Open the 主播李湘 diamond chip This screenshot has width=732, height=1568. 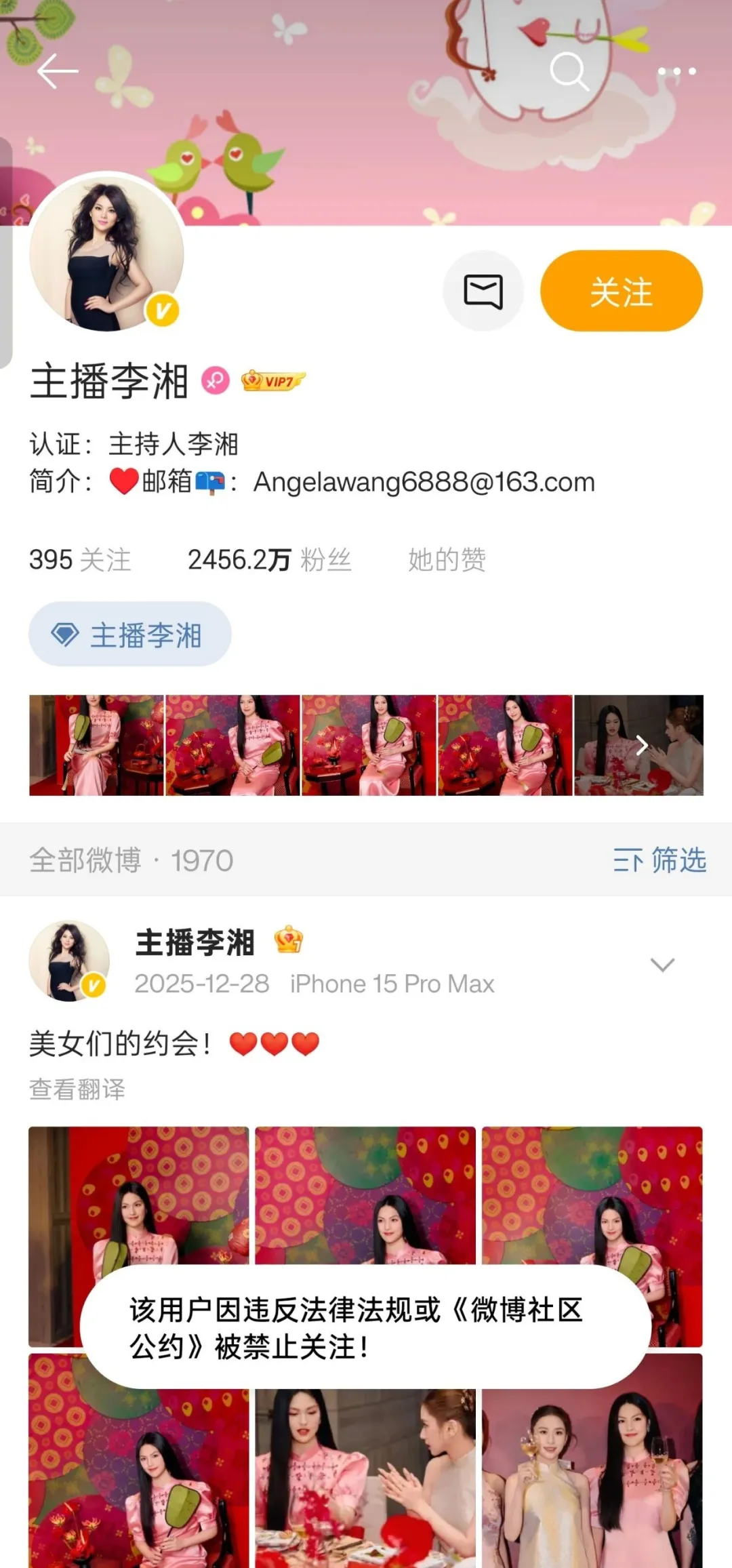tap(129, 635)
